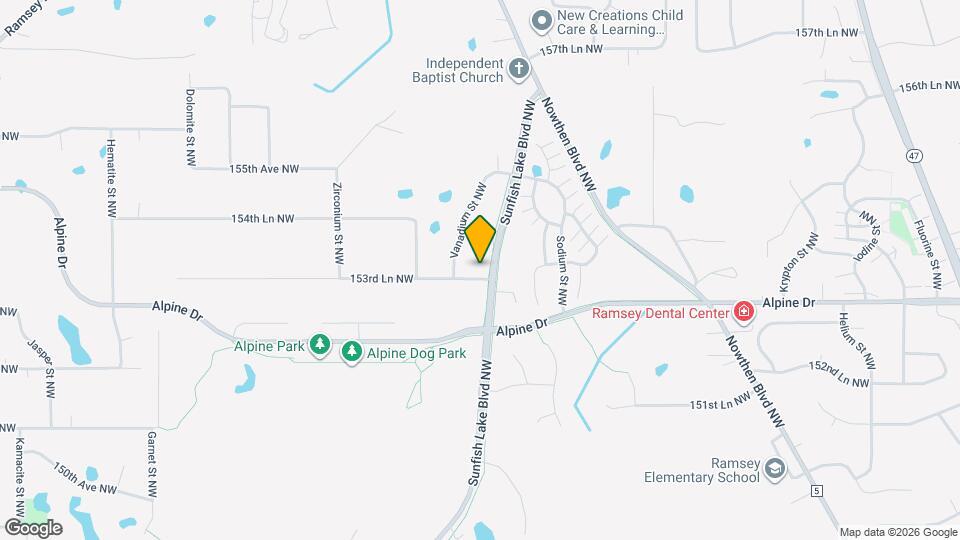960x540 pixels.
Task: Select the orange location pin on Vanadium St
Action: click(x=481, y=240)
